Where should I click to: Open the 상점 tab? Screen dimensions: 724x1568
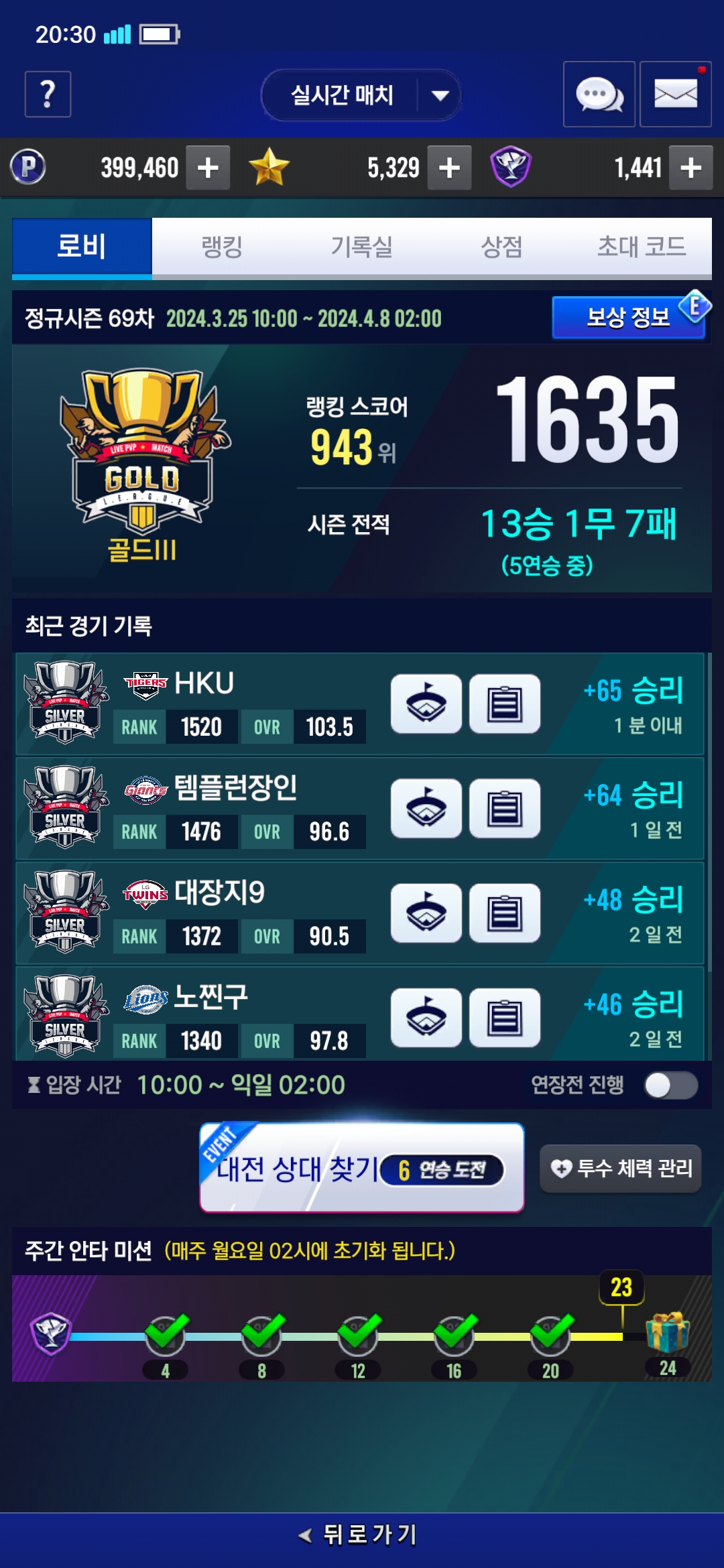(501, 247)
